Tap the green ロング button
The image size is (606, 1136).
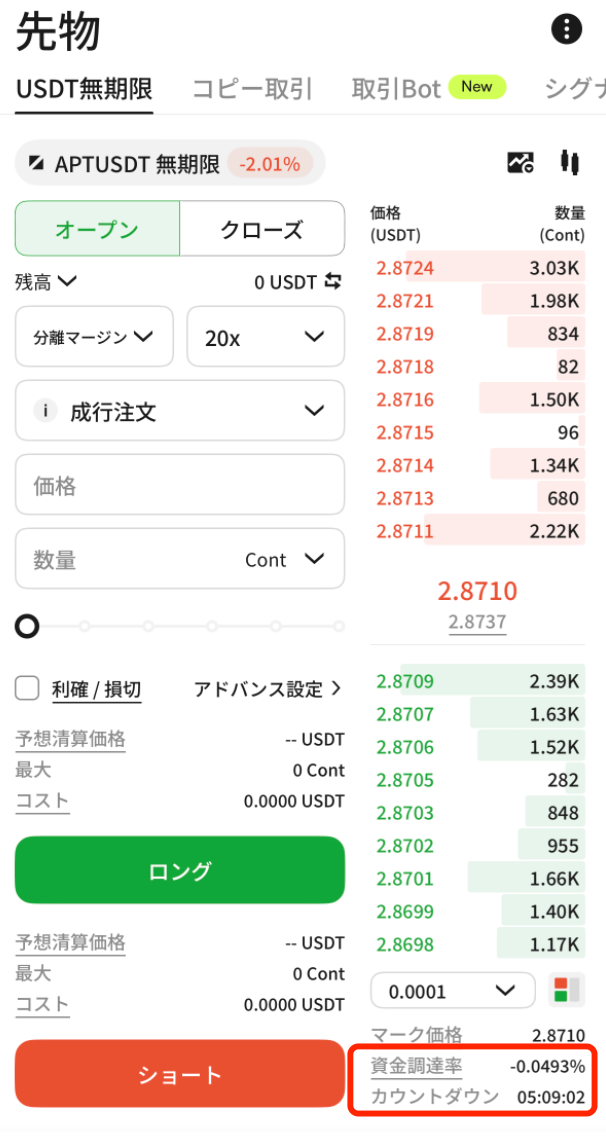click(x=180, y=870)
